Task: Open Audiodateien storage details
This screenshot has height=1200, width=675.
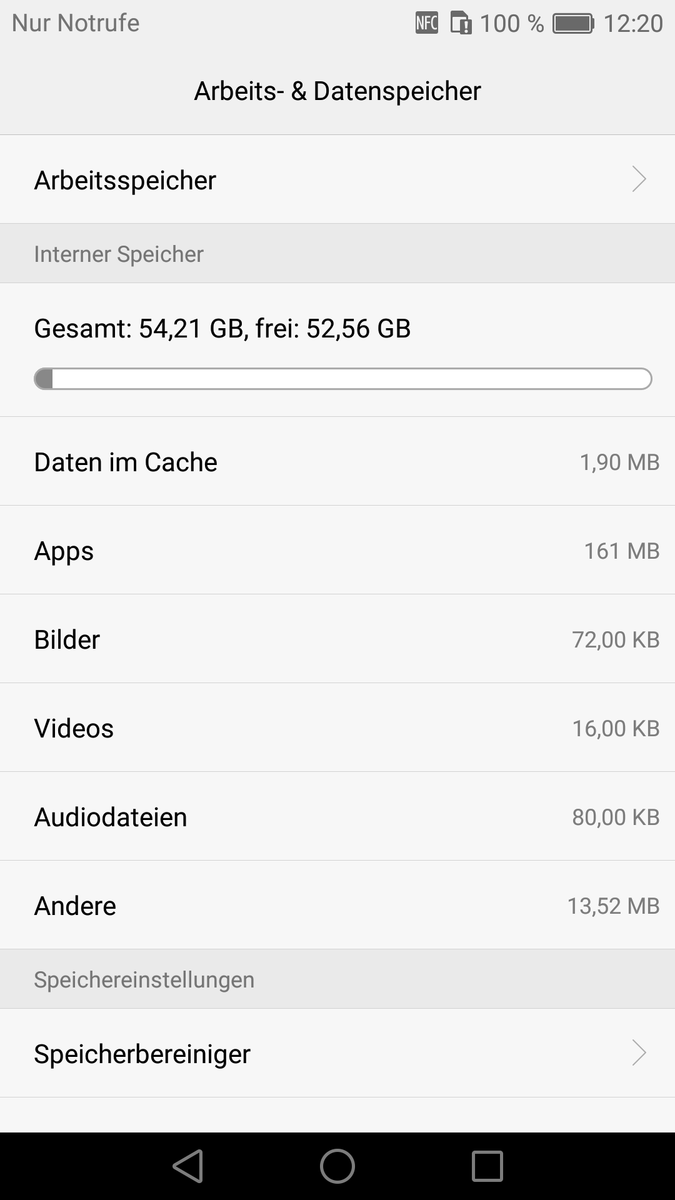Action: pos(337,817)
